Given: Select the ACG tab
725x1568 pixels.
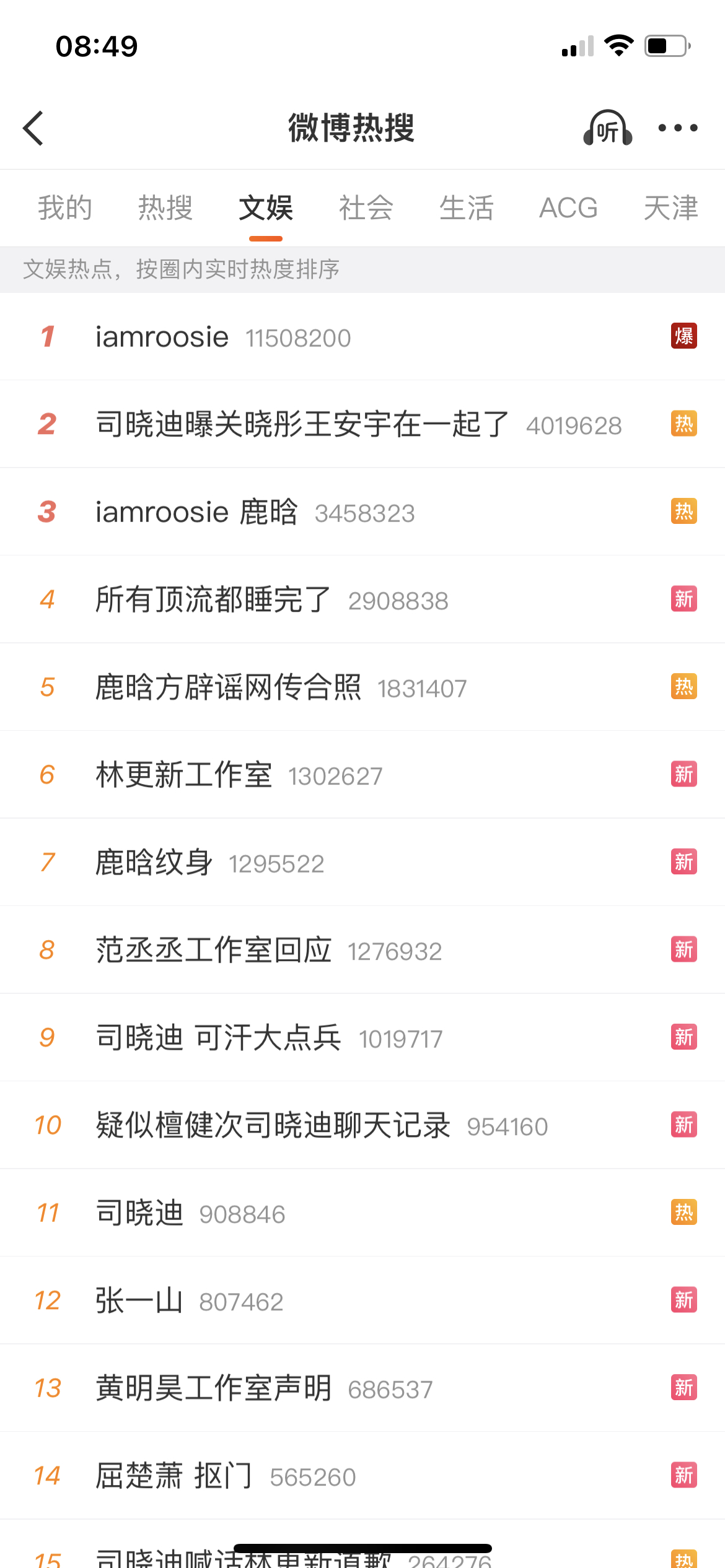Looking at the screenshot, I should pyautogui.click(x=568, y=208).
